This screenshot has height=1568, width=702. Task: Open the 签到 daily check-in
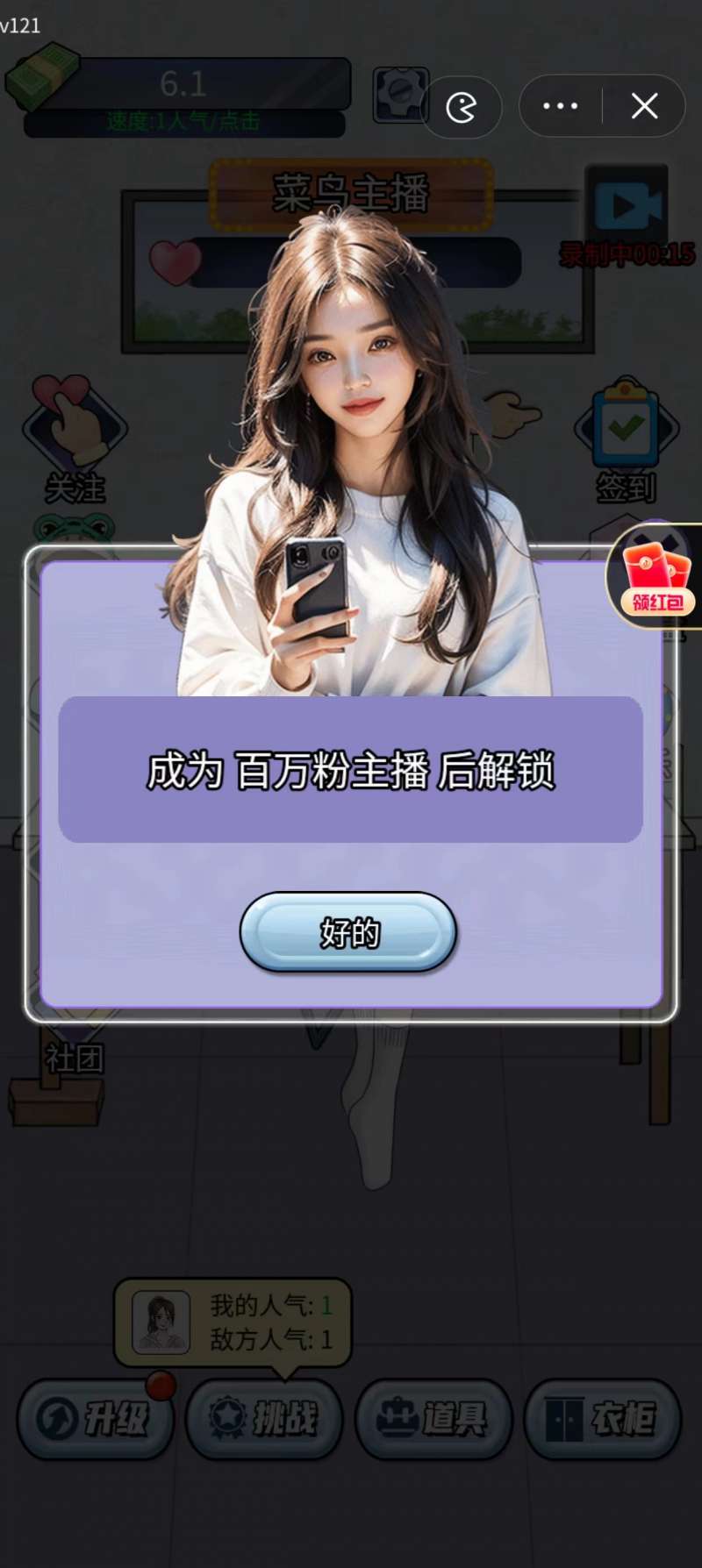(626, 438)
